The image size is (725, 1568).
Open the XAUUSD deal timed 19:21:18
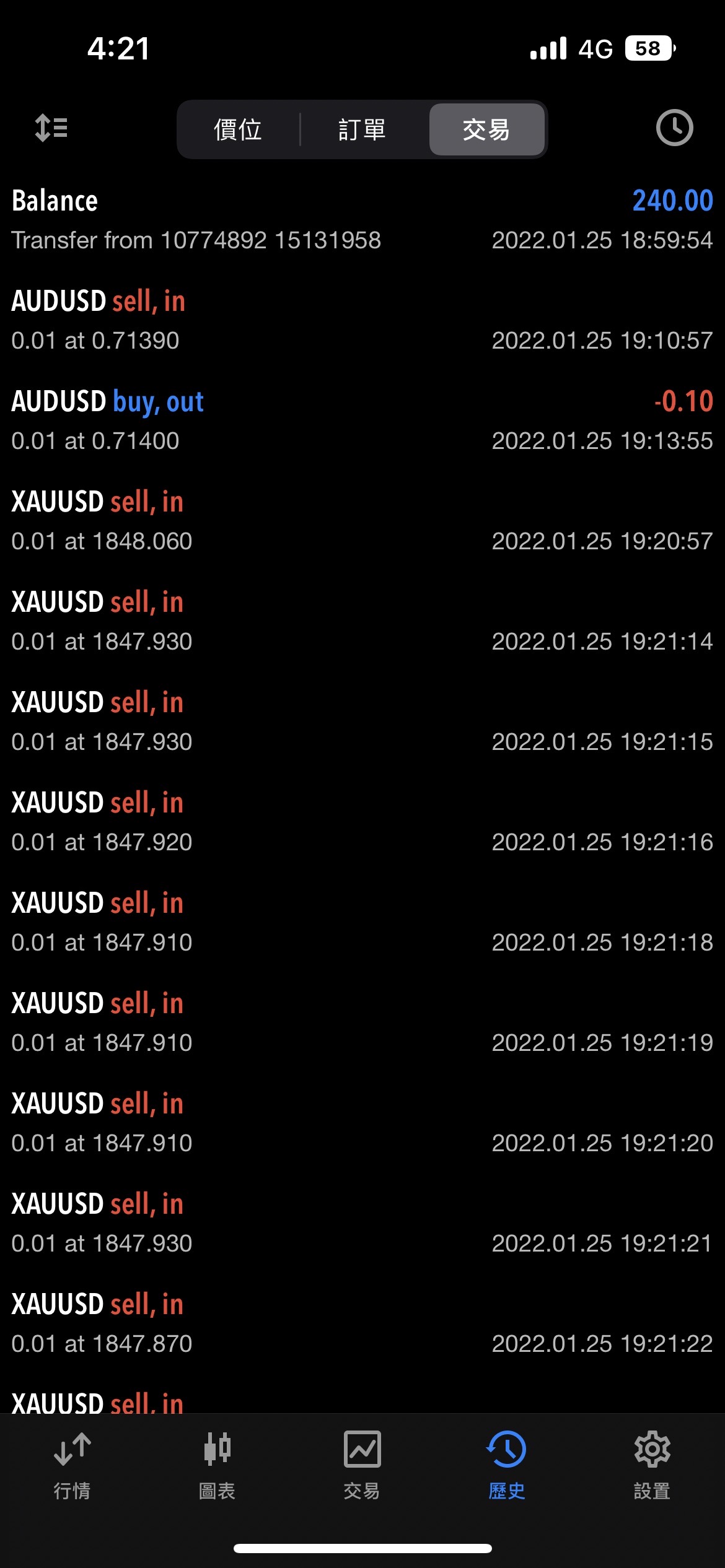click(362, 922)
